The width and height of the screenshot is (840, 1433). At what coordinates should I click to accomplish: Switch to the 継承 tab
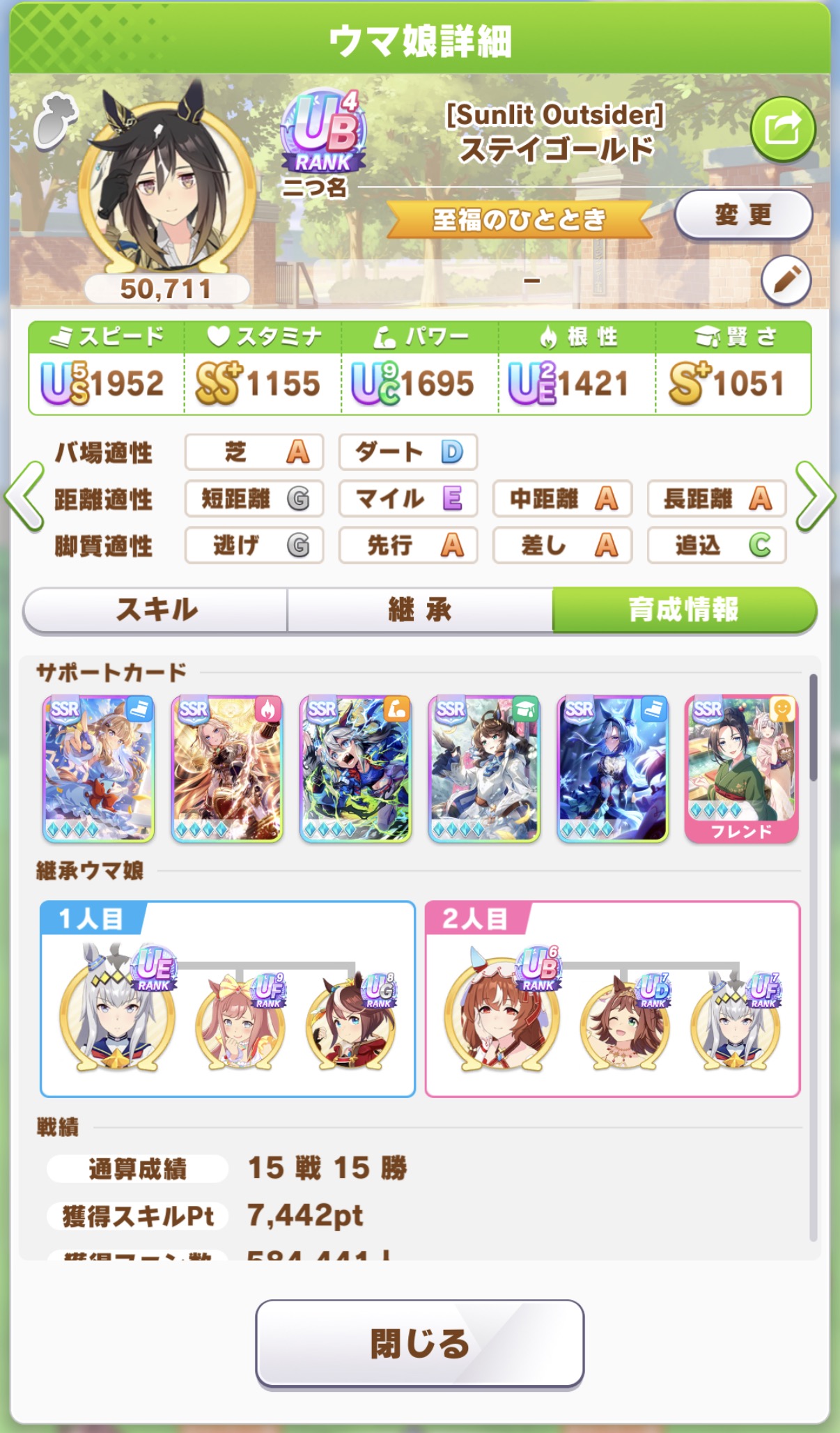click(420, 610)
